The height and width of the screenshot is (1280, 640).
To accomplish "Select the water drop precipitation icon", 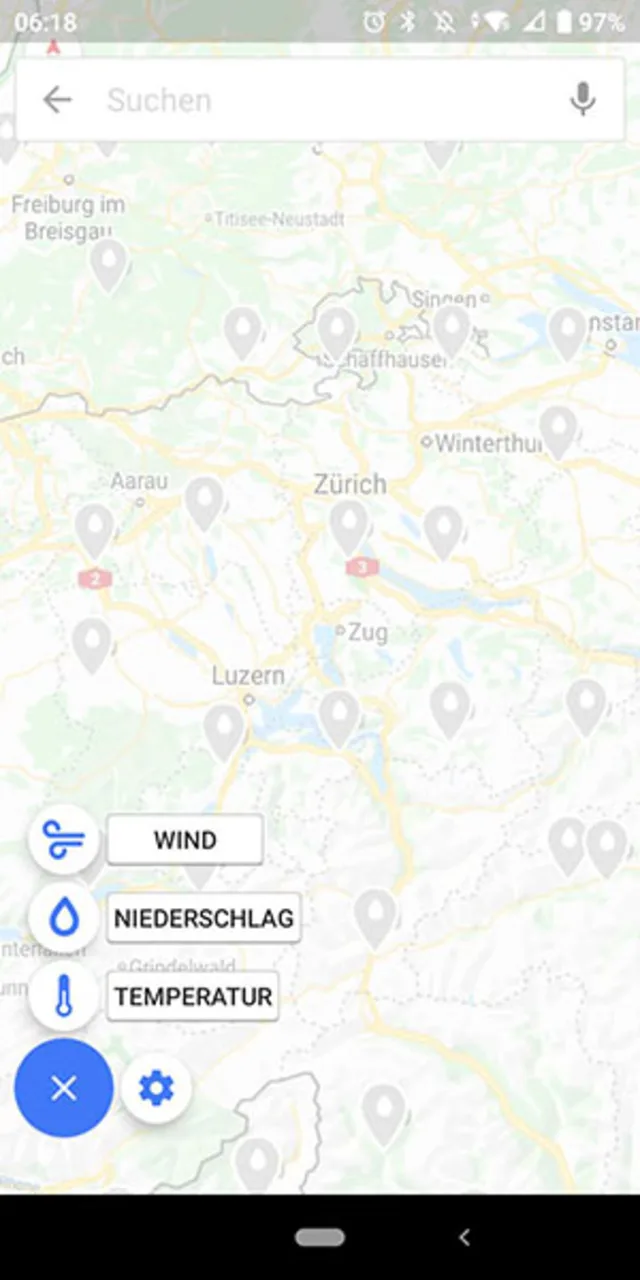I will 64,917.
